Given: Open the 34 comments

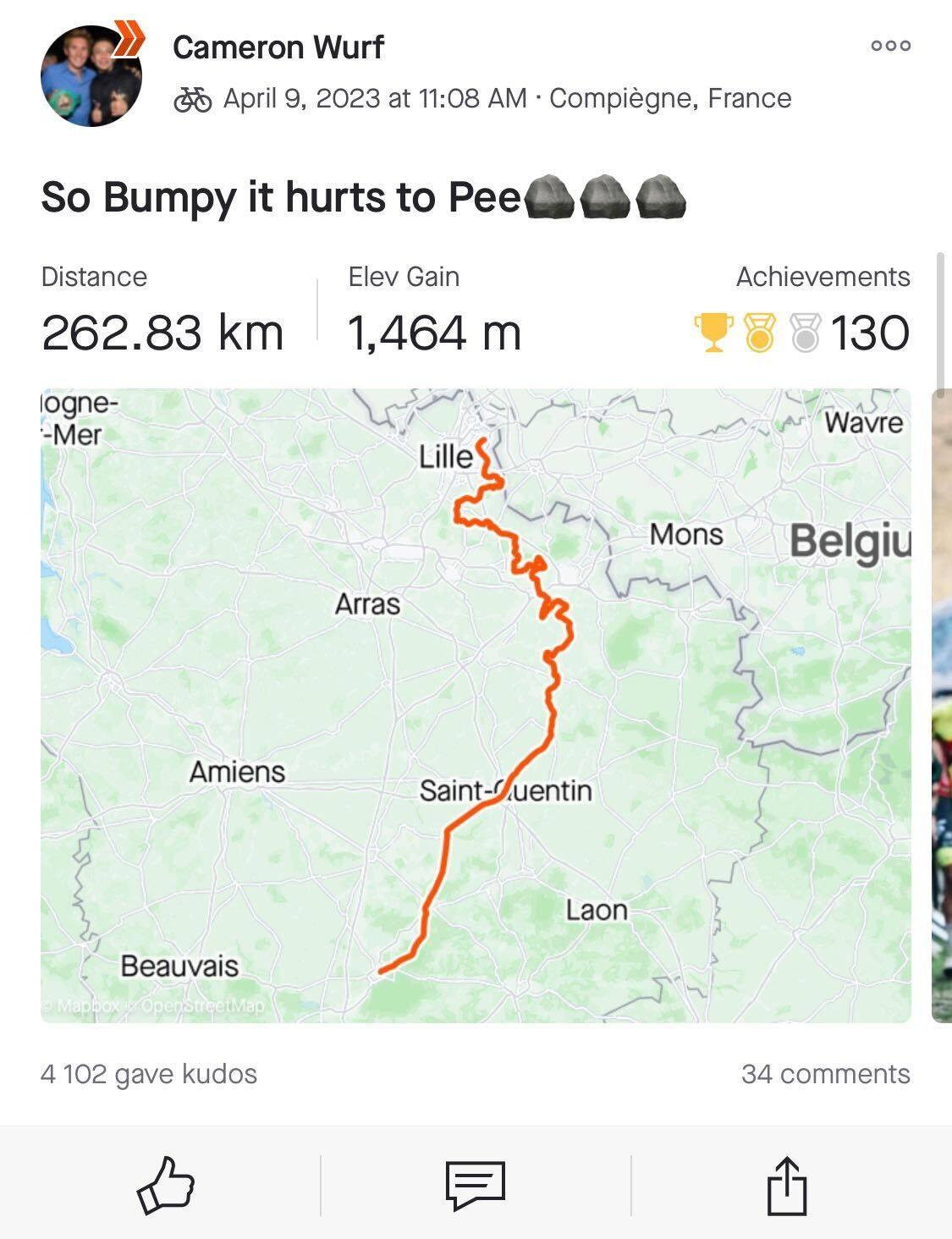Looking at the screenshot, I should (825, 1074).
